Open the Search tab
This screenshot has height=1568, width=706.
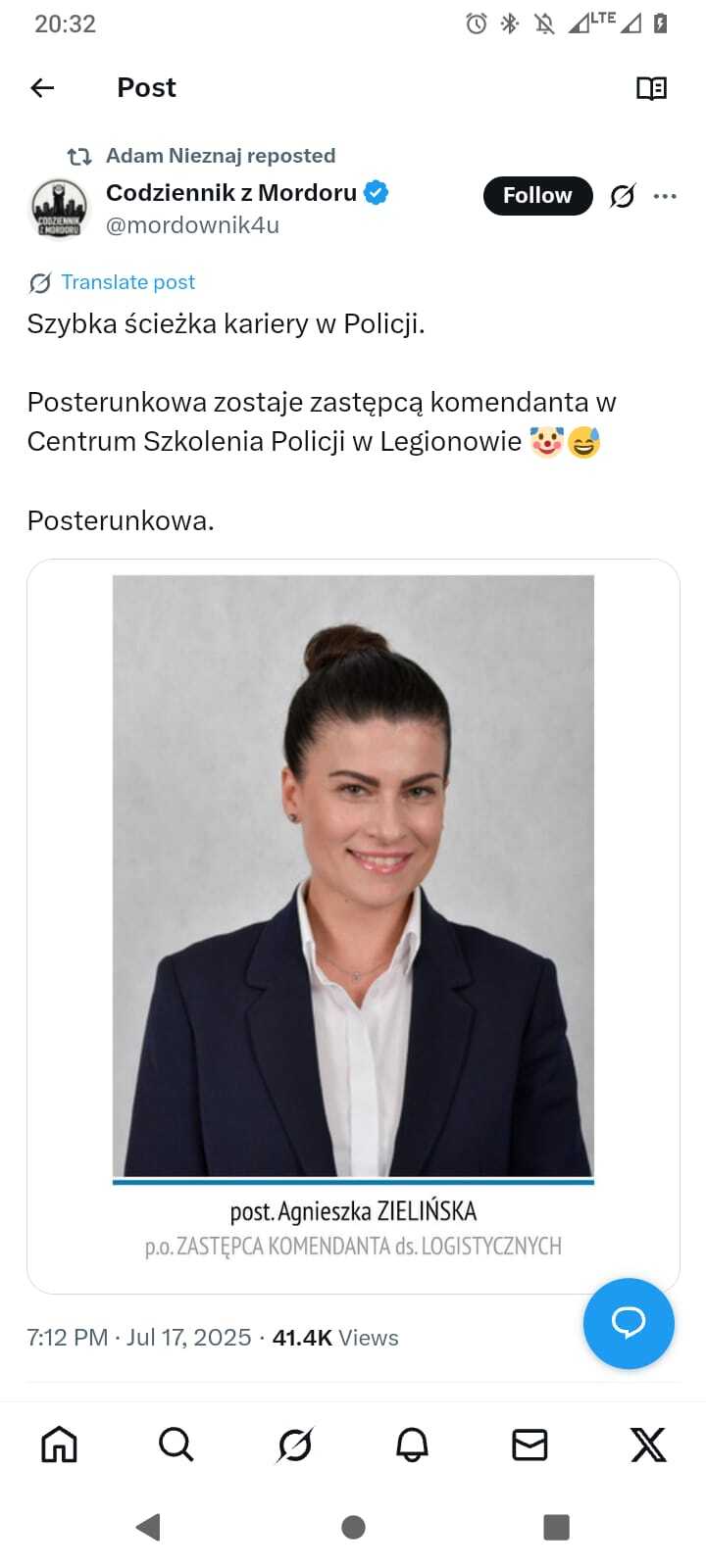click(x=176, y=1445)
